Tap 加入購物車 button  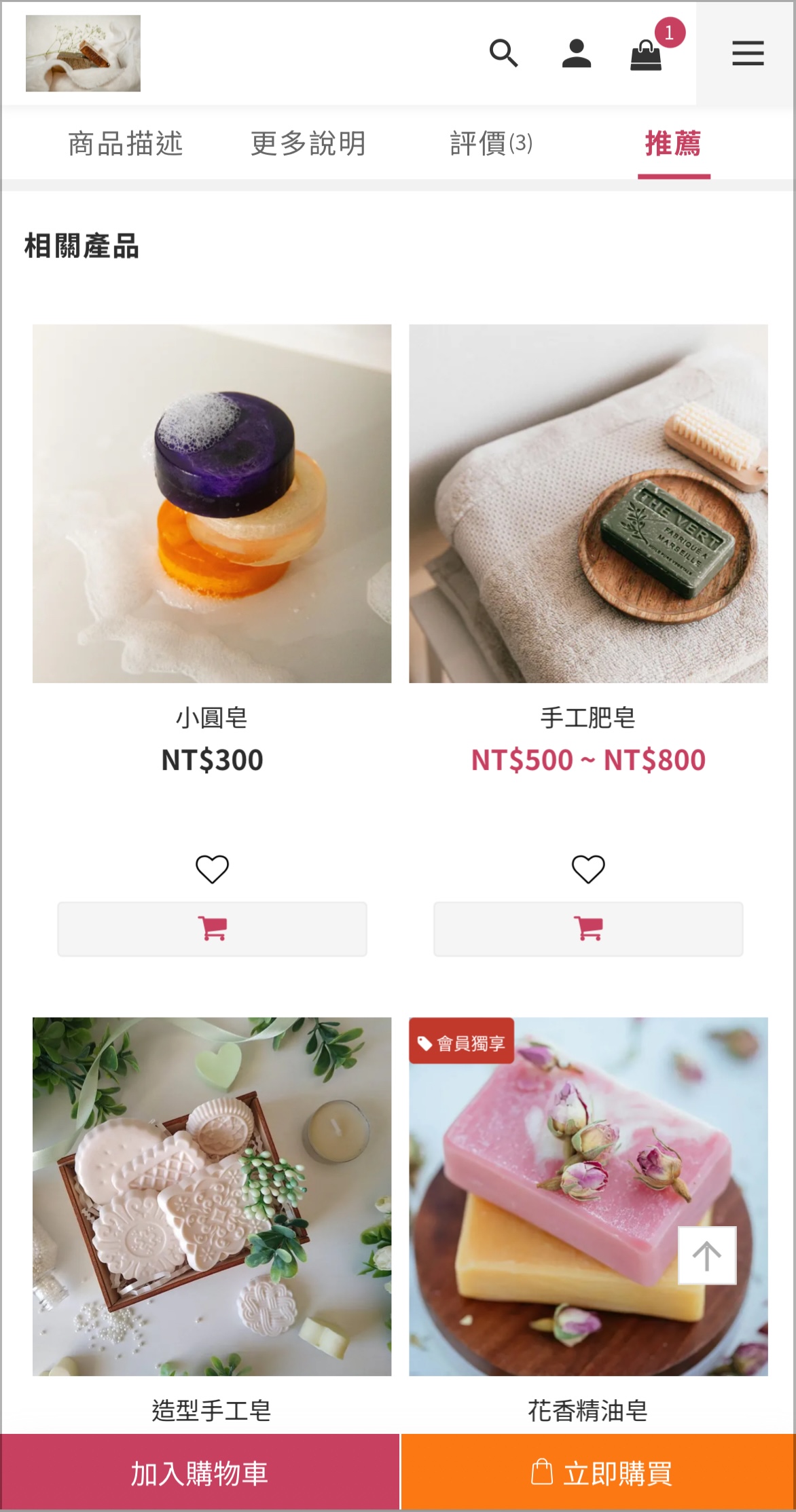pyautogui.click(x=200, y=1473)
